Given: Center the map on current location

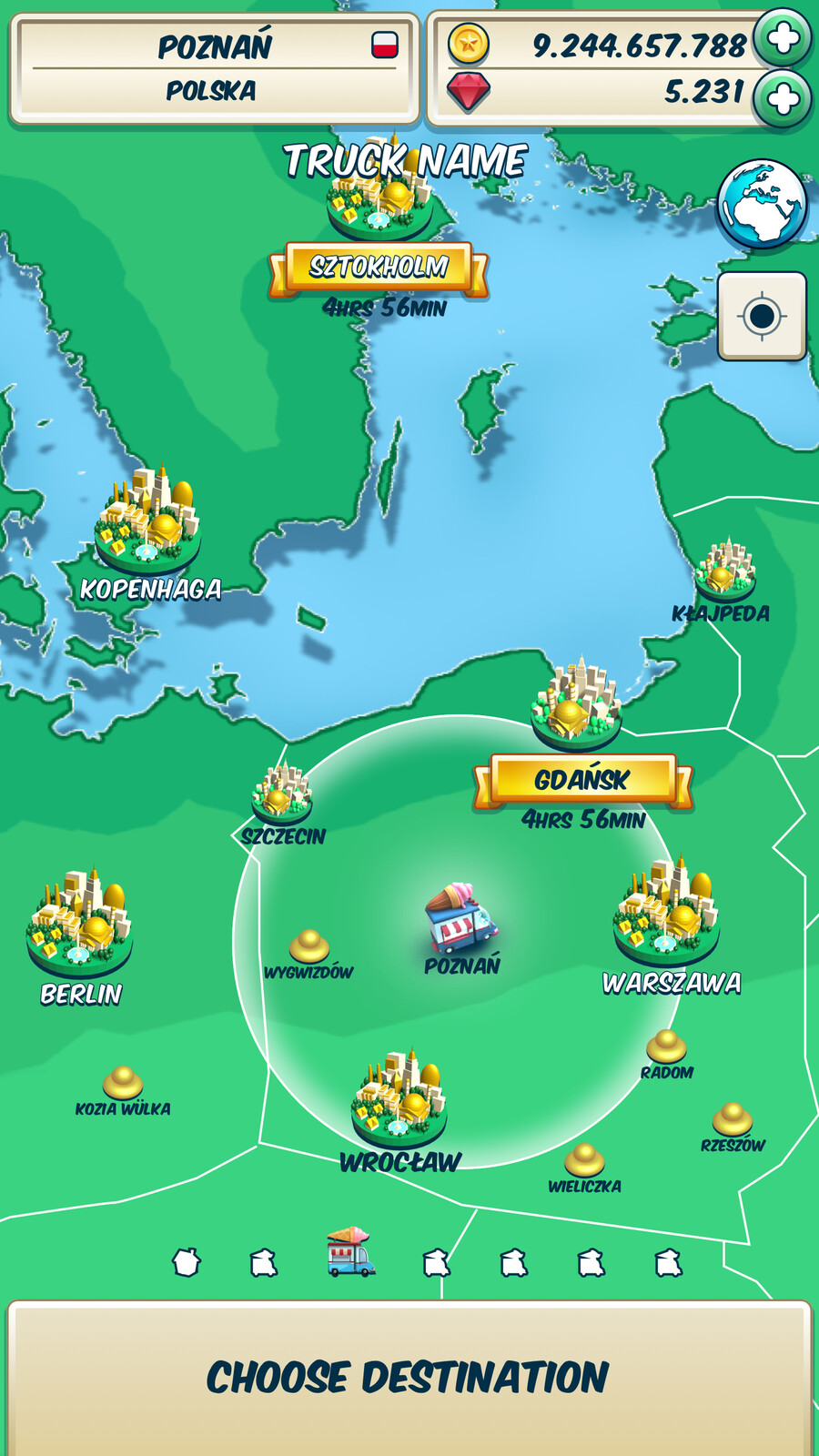Looking at the screenshot, I should (762, 317).
